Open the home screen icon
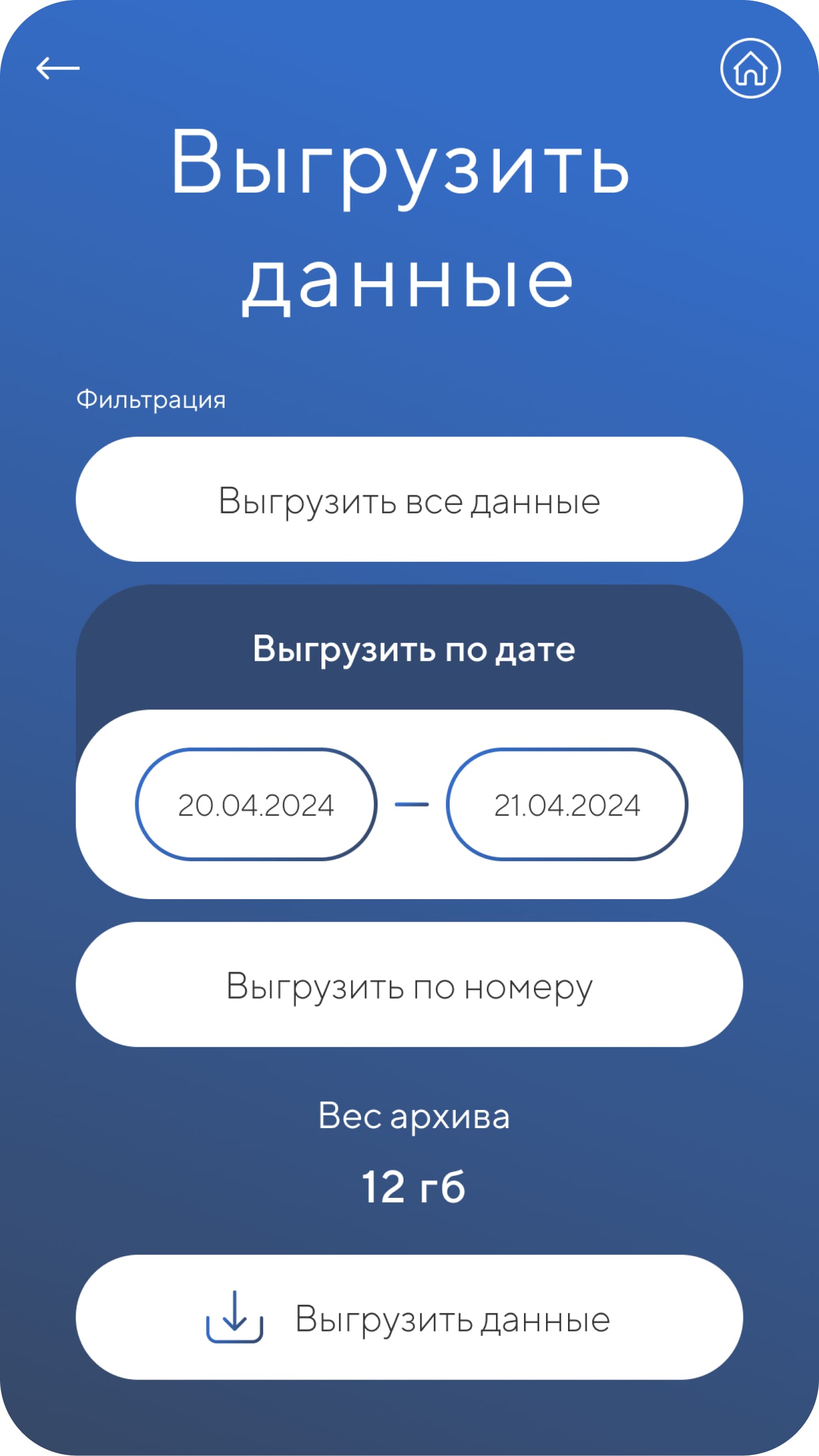819x1456 pixels. [x=751, y=68]
